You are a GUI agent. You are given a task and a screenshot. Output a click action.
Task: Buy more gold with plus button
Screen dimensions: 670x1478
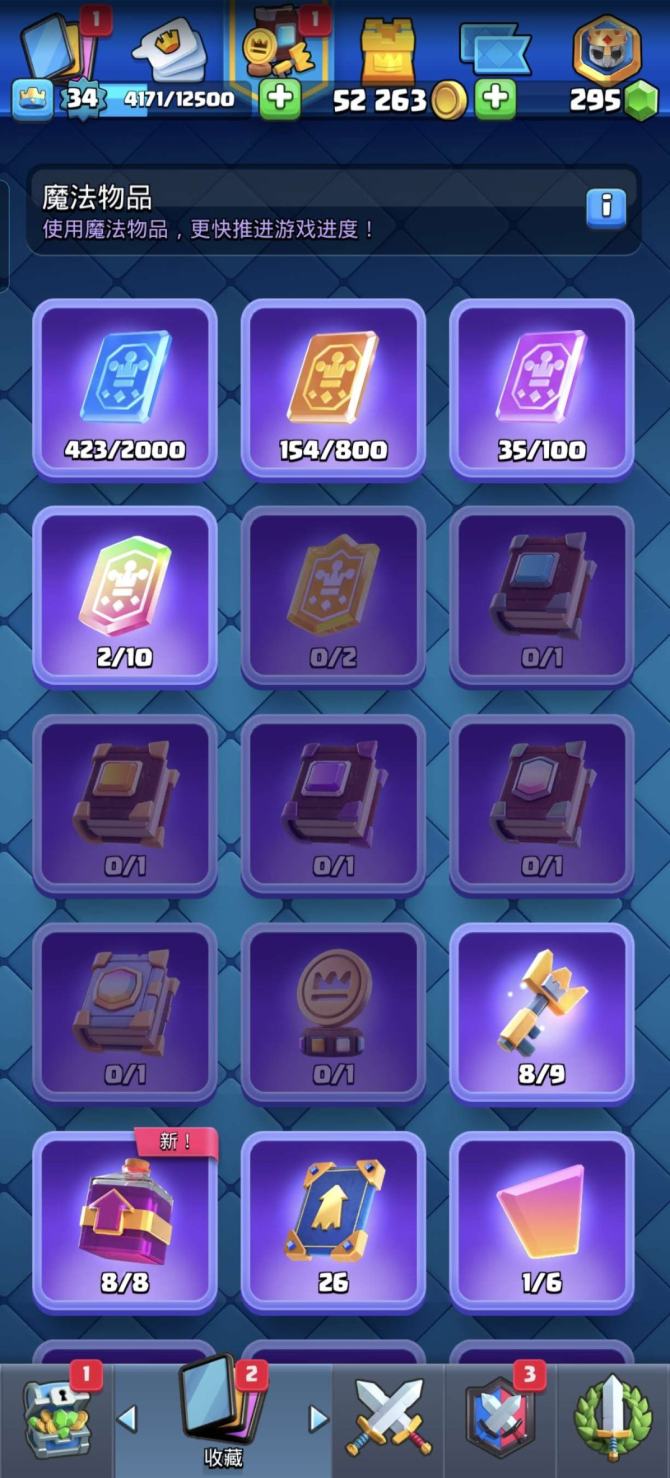495,99
